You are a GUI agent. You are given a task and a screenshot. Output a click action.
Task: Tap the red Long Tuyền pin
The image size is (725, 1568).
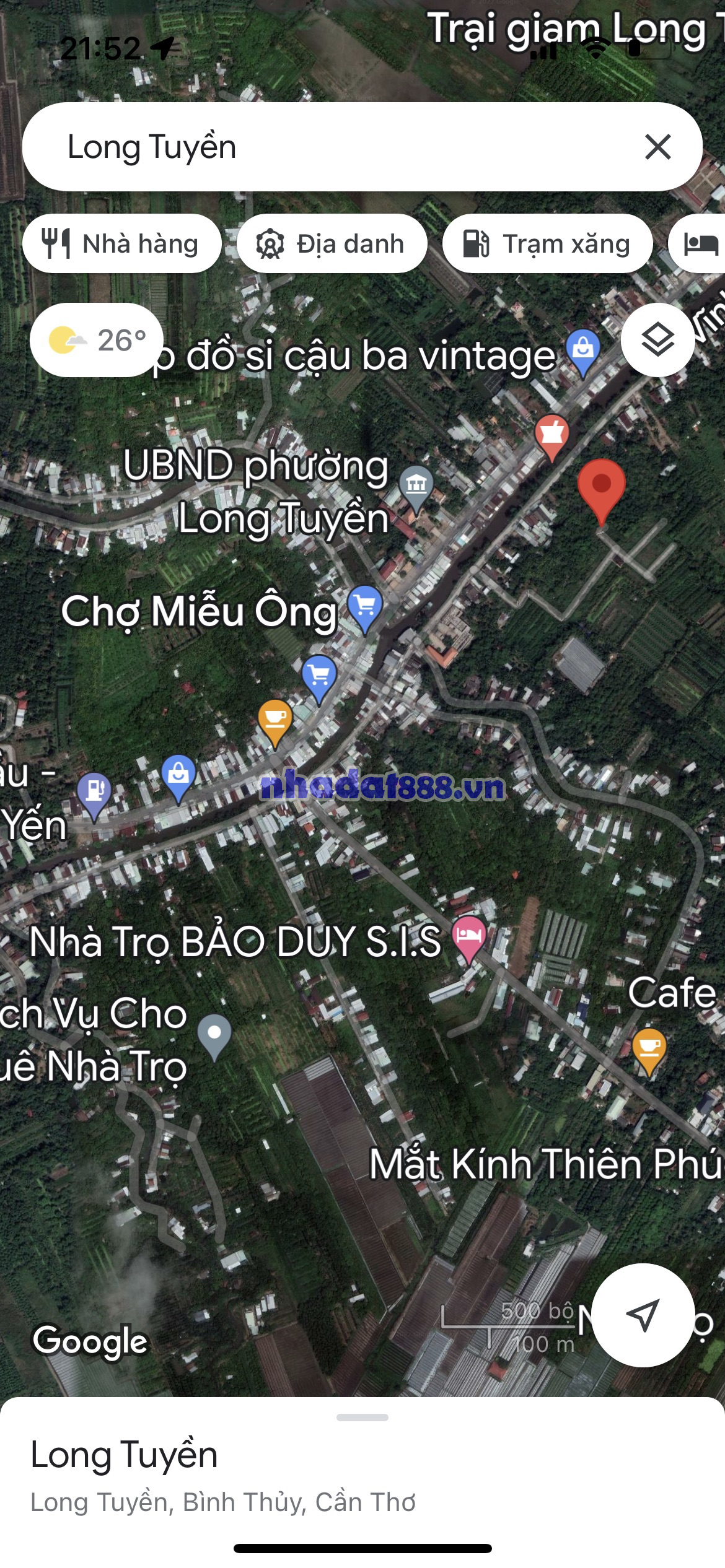coord(601,486)
